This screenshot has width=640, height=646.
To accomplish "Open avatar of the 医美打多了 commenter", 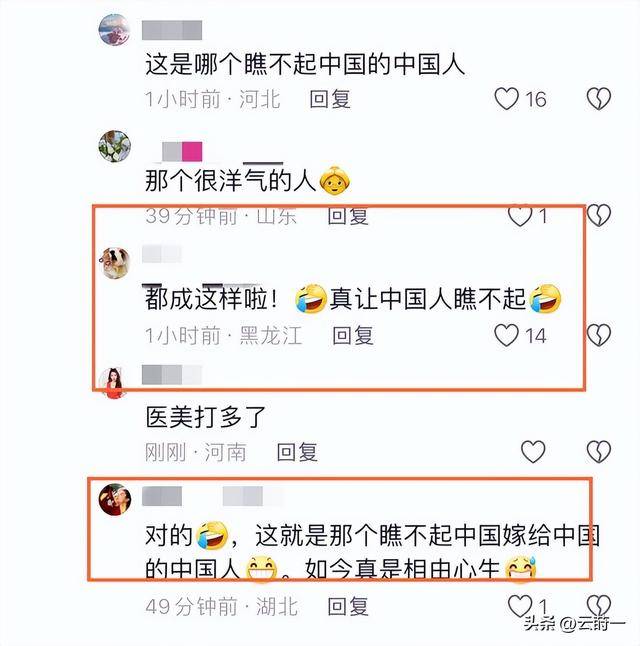I will [113, 379].
